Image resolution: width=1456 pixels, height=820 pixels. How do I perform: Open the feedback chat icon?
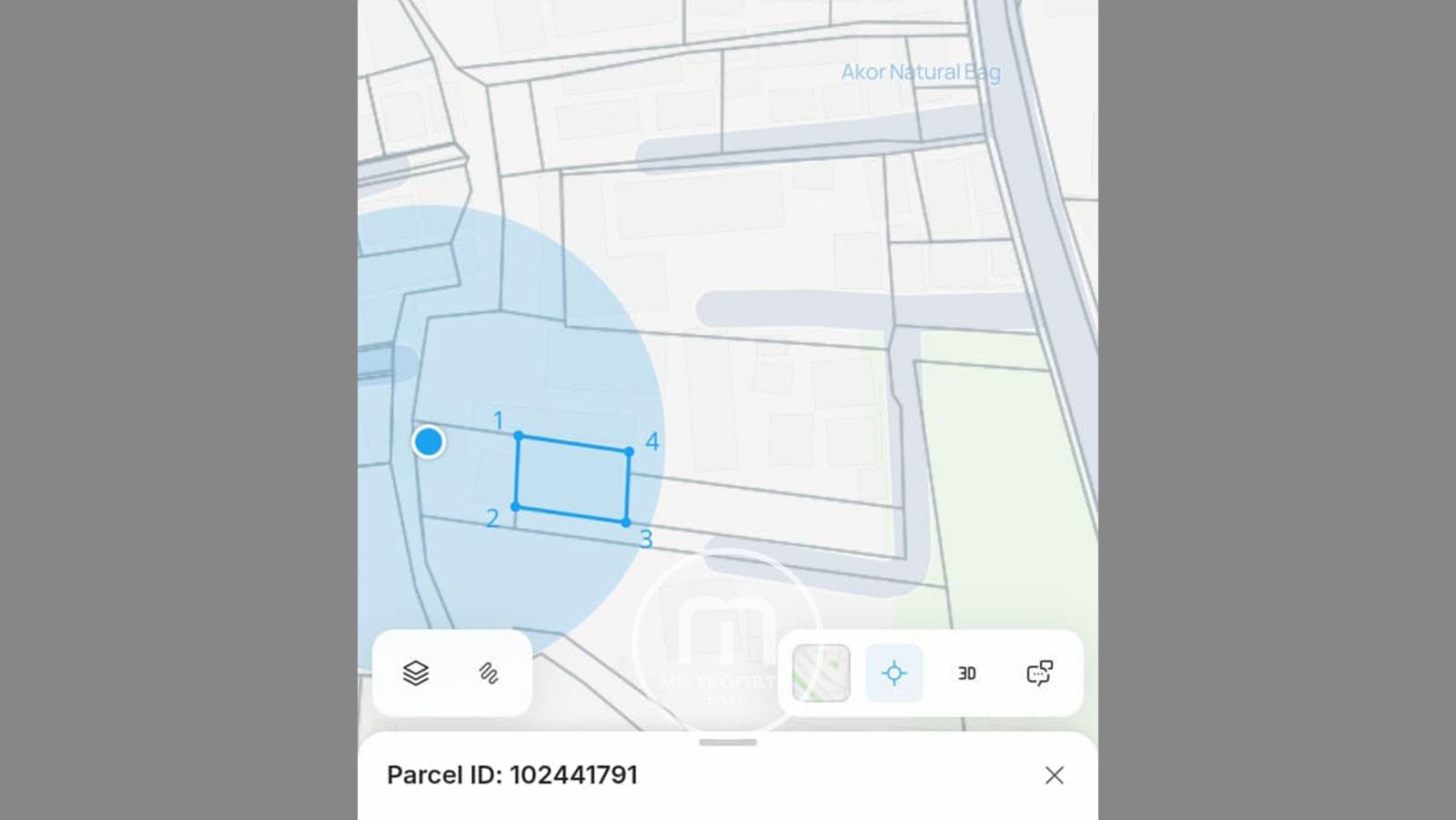pyautogui.click(x=1039, y=673)
